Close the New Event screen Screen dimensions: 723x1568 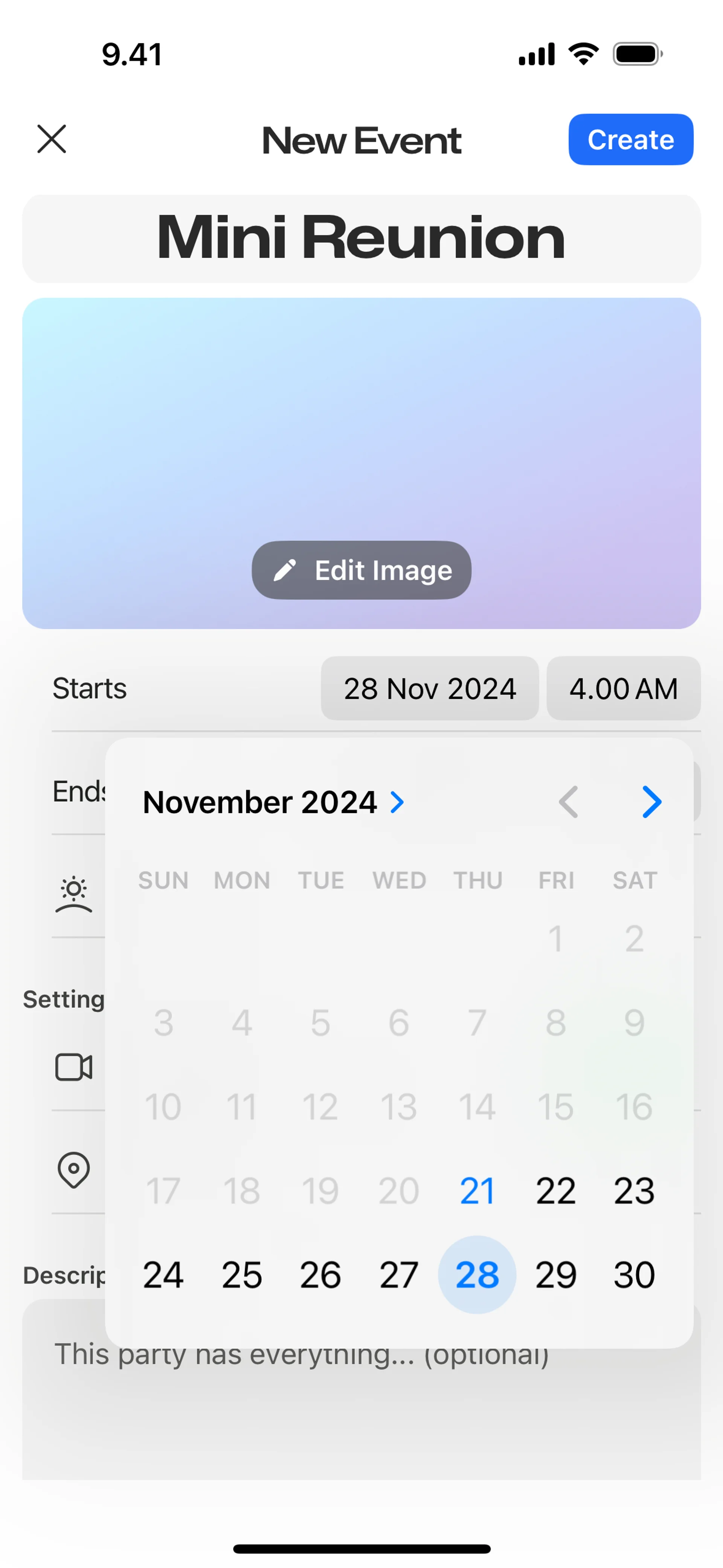[52, 139]
